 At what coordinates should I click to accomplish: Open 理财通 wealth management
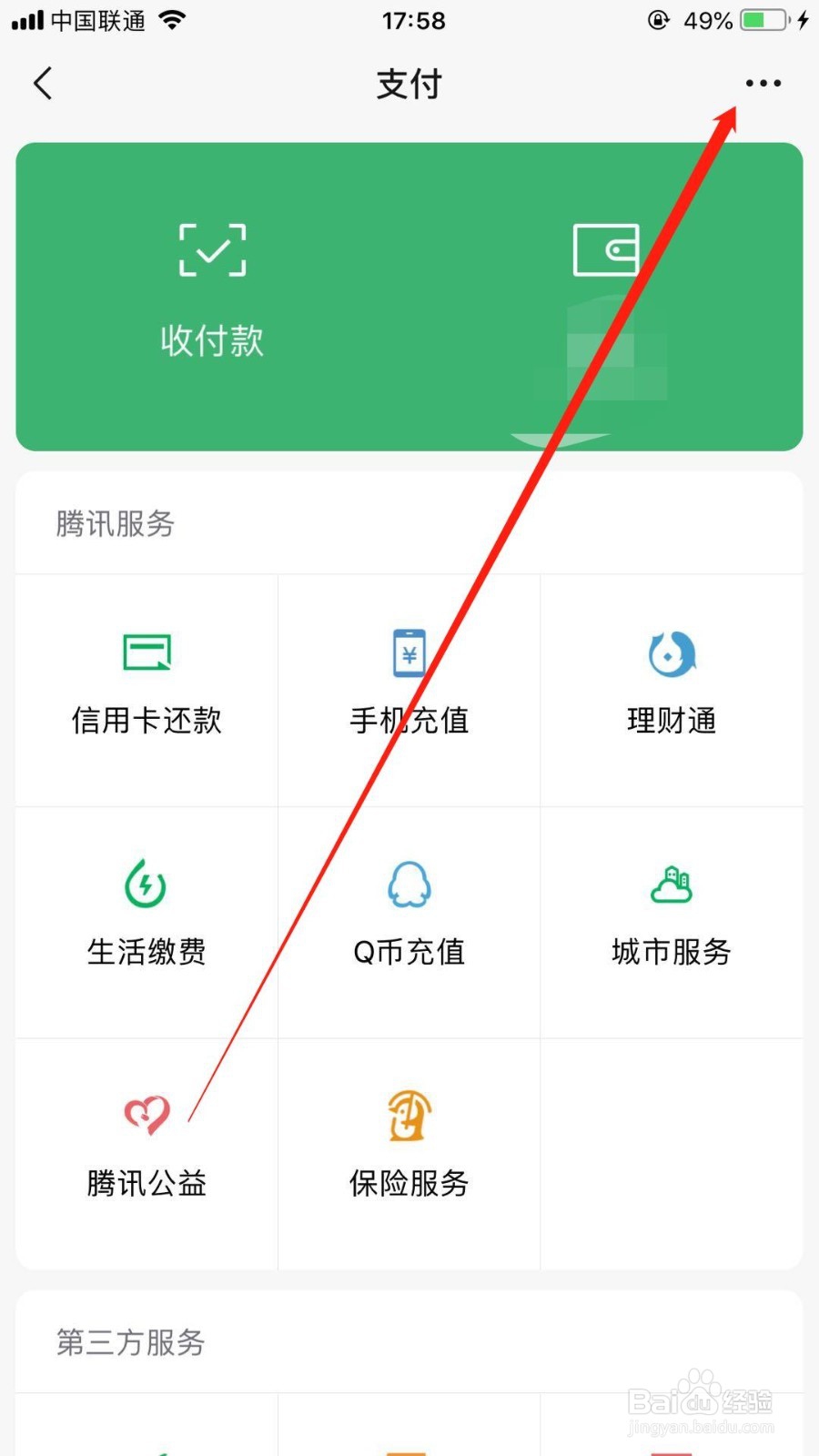click(672, 687)
